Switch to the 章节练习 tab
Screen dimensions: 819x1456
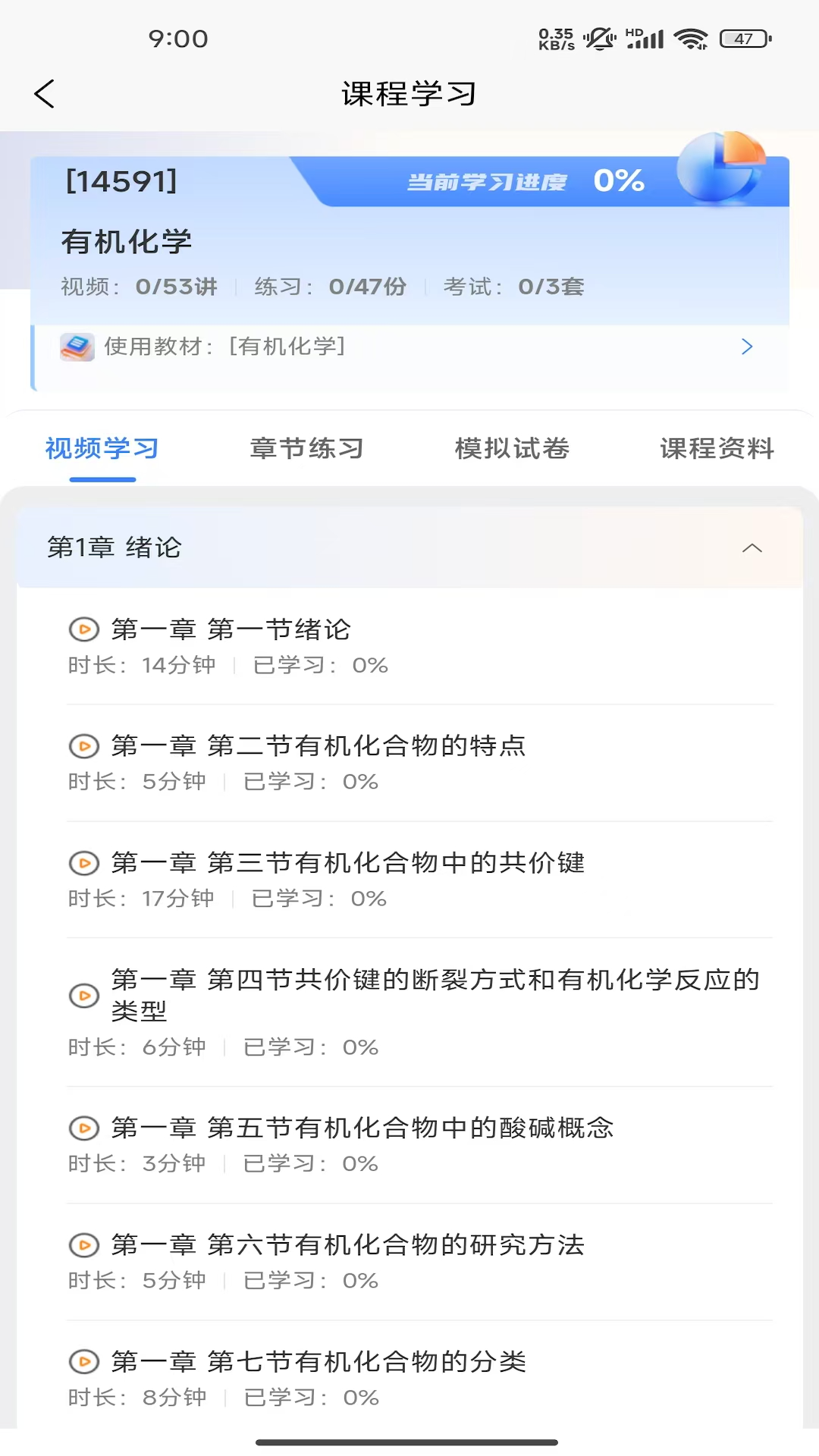306,448
